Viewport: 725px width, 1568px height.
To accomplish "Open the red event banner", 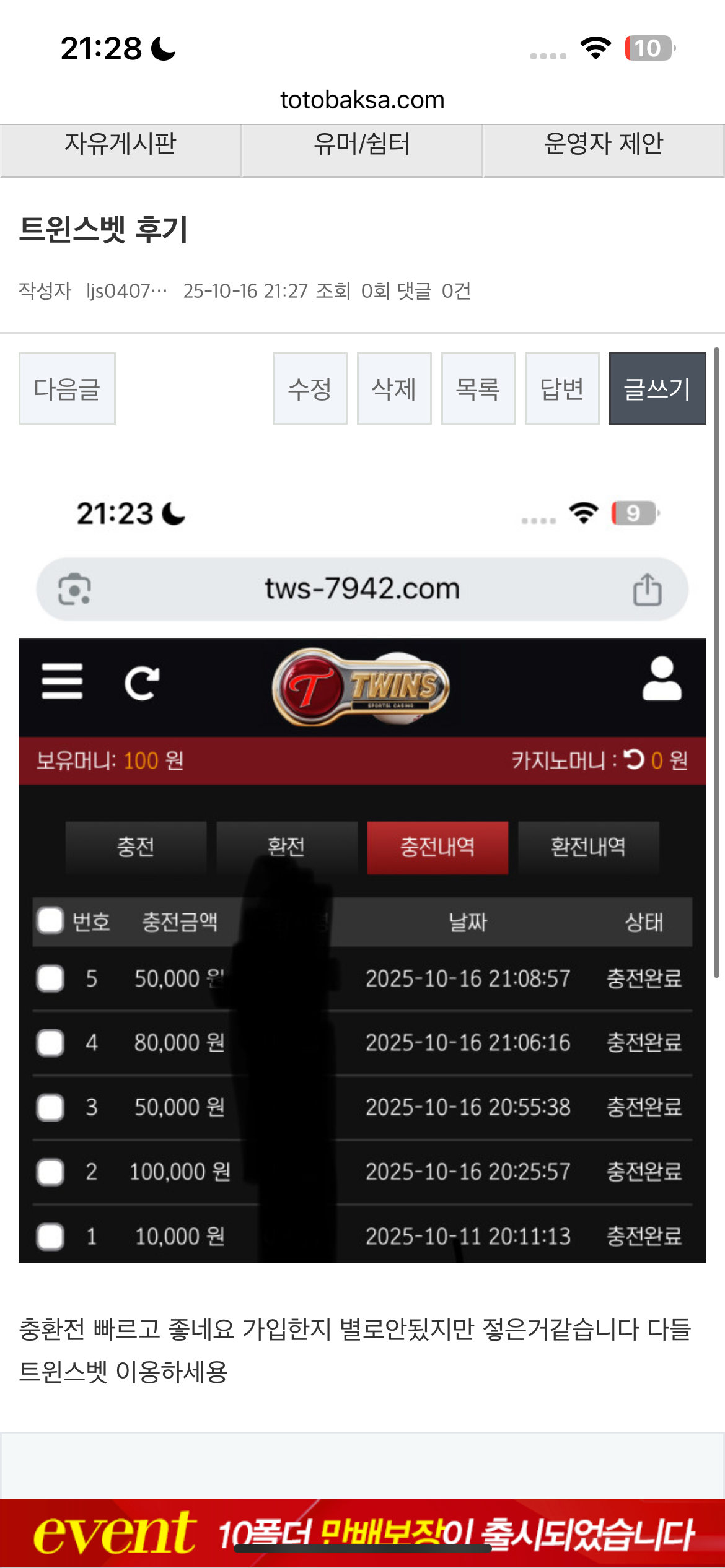I will point(362,1533).
